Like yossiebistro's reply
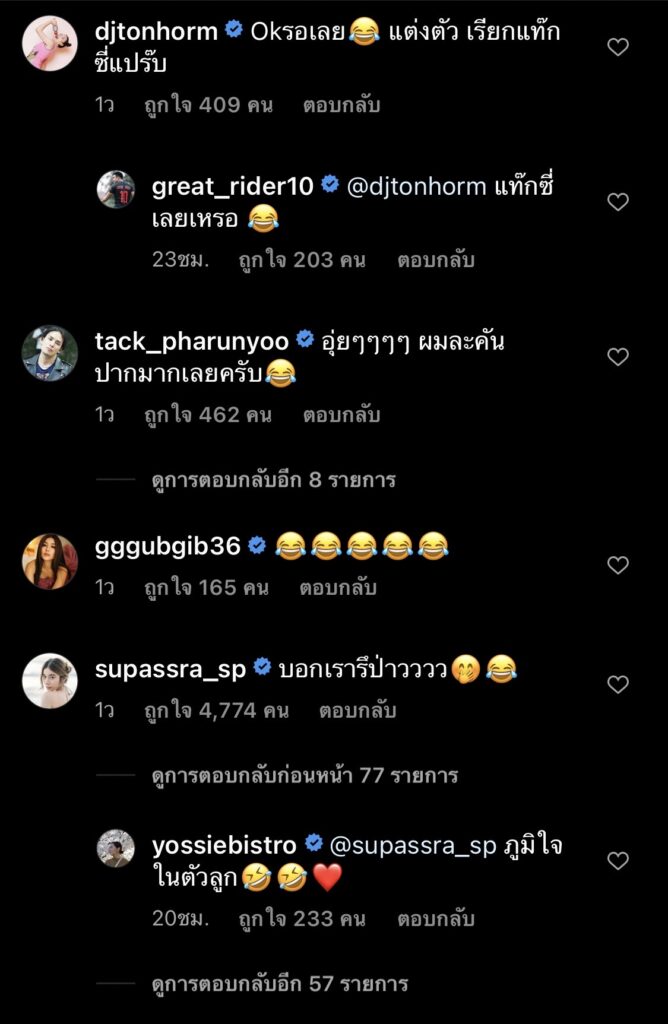The height and width of the screenshot is (1024, 668). click(x=618, y=860)
